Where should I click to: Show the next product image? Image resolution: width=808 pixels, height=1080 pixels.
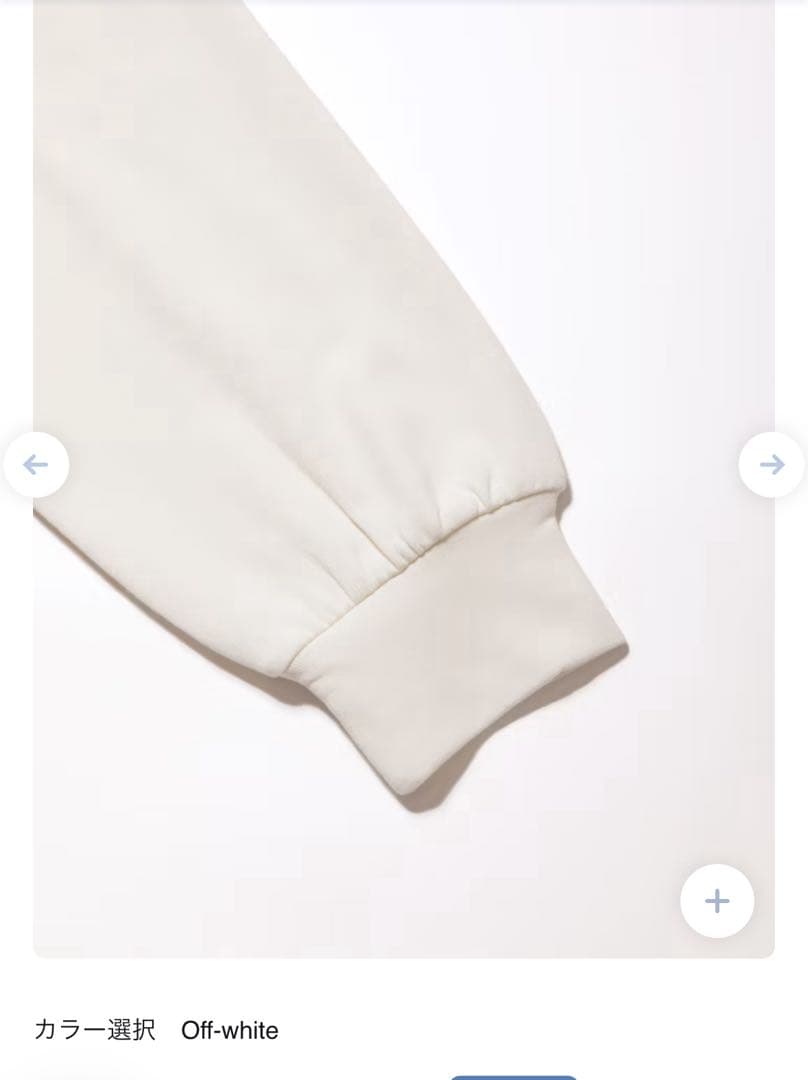click(x=771, y=464)
